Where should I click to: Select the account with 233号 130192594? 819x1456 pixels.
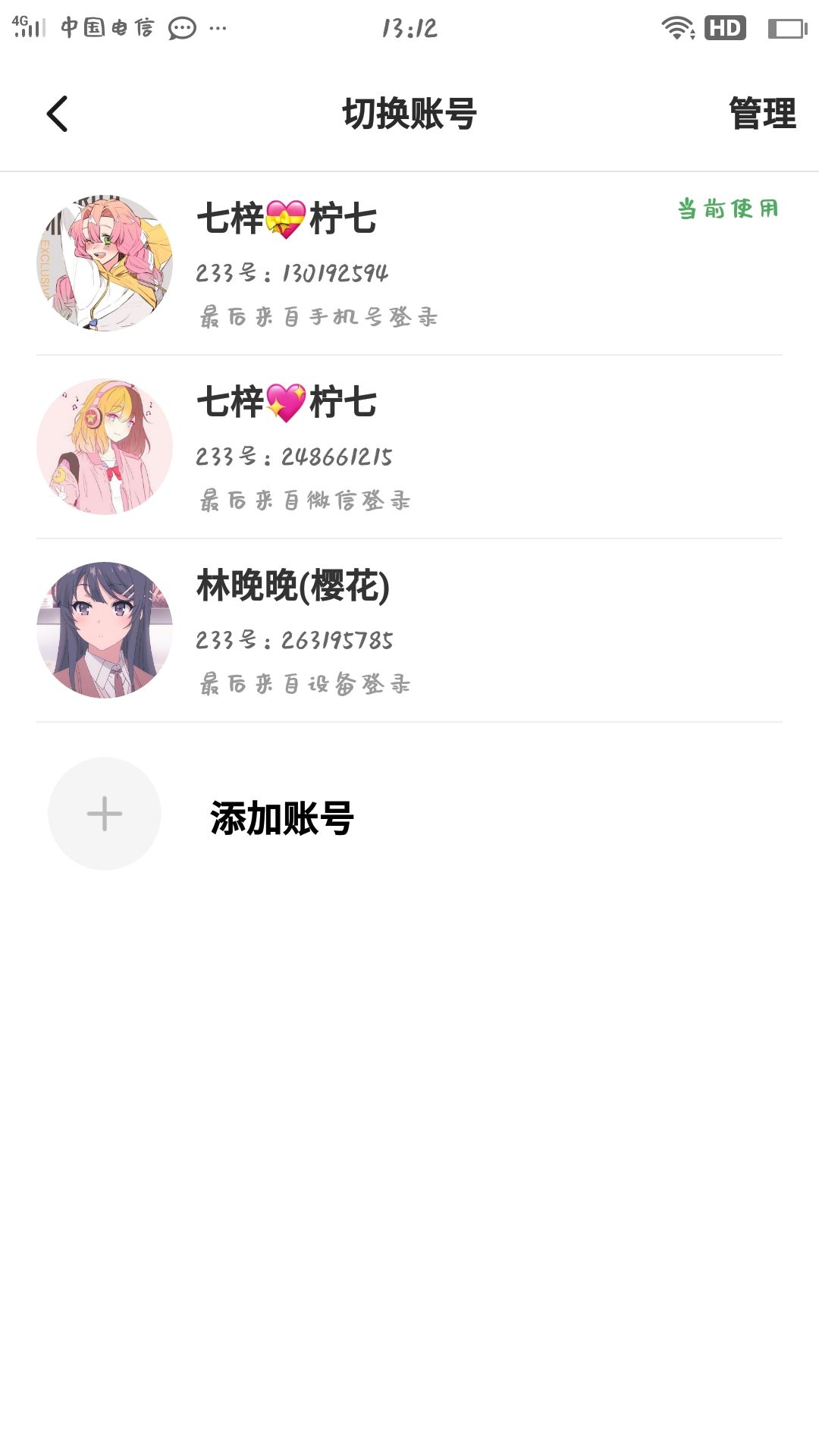coord(409,263)
